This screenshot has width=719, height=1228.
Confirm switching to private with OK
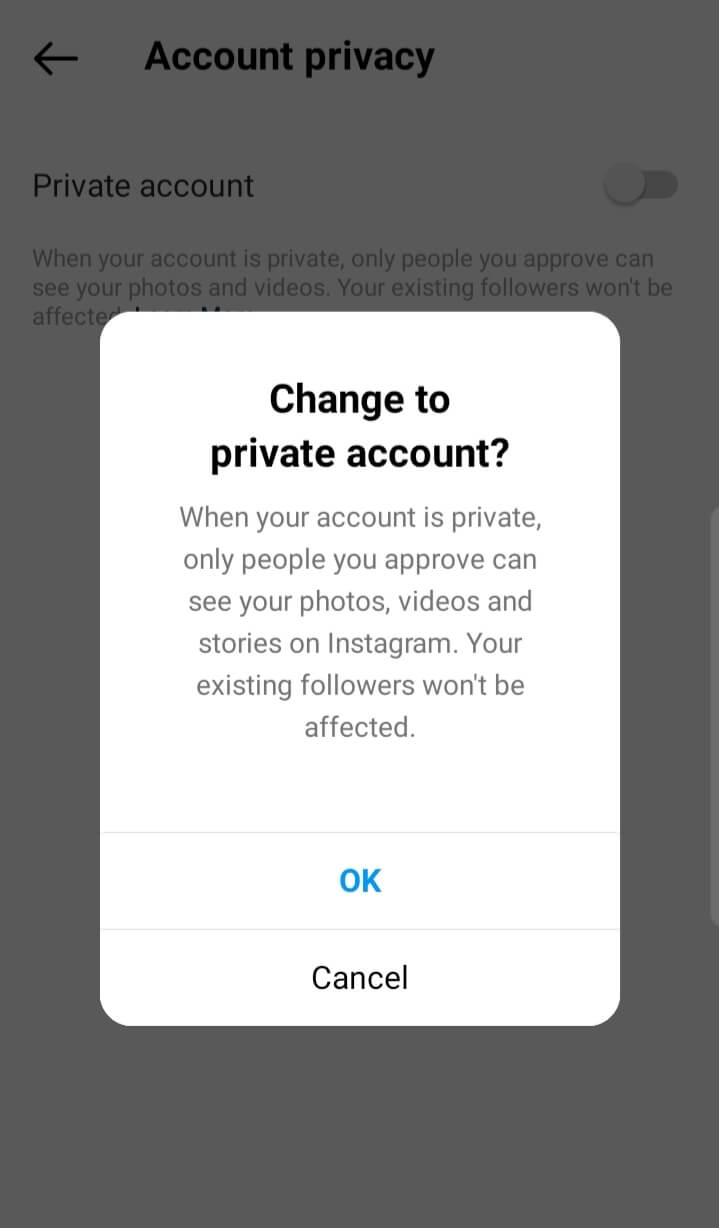(x=360, y=881)
